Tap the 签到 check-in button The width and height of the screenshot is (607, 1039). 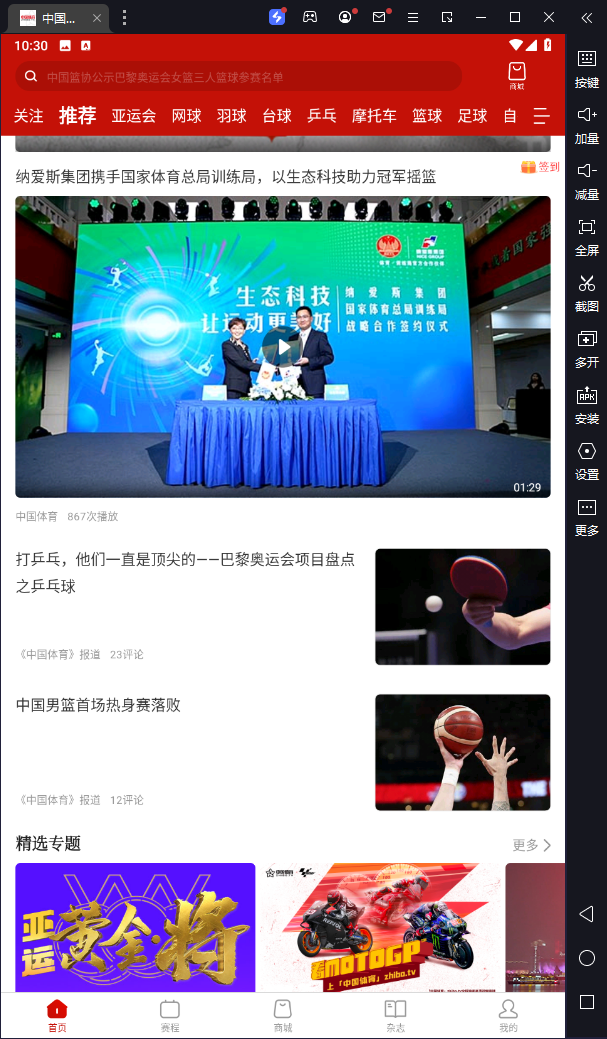click(x=540, y=167)
